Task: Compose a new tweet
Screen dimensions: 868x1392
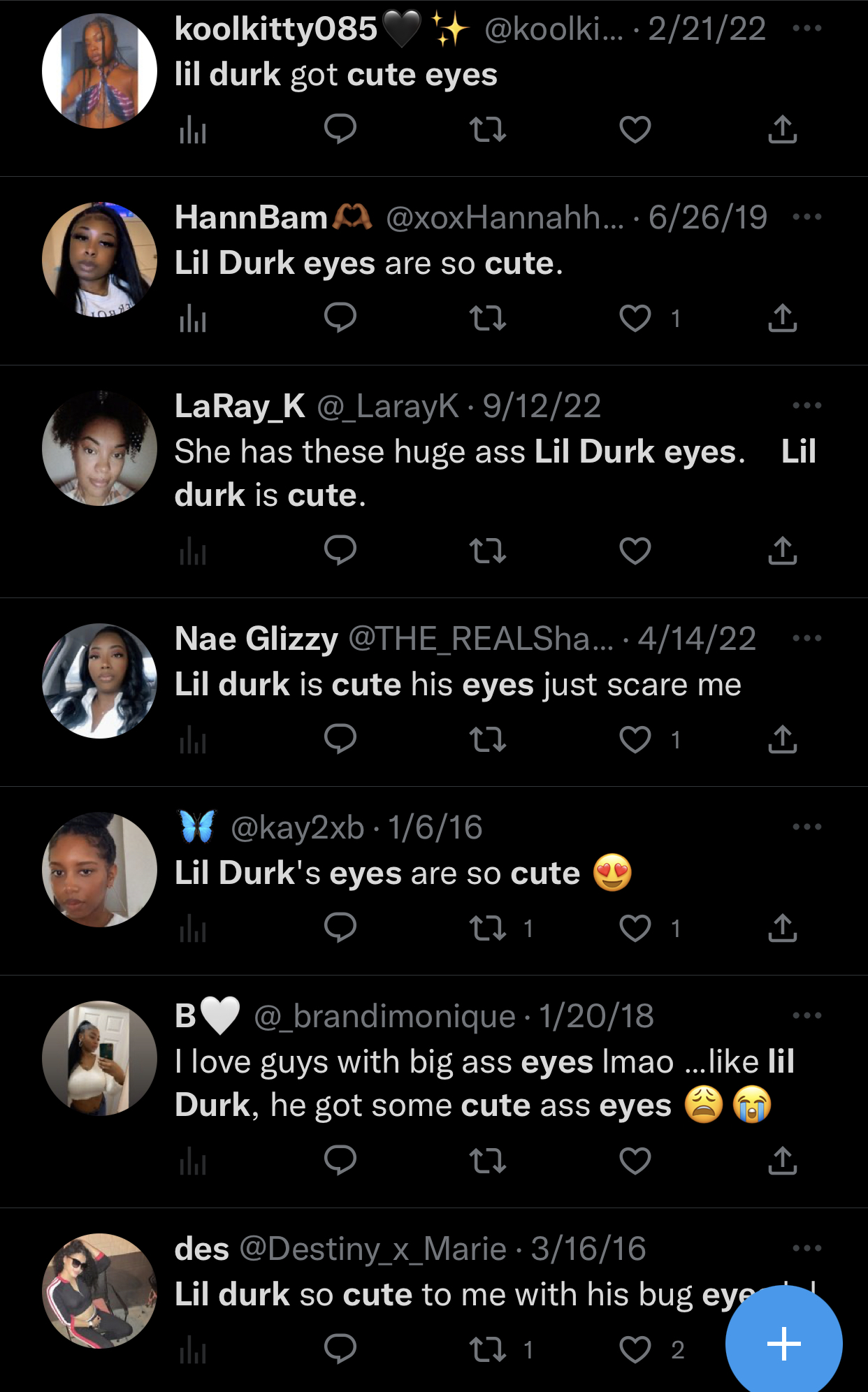Action: point(783,1343)
